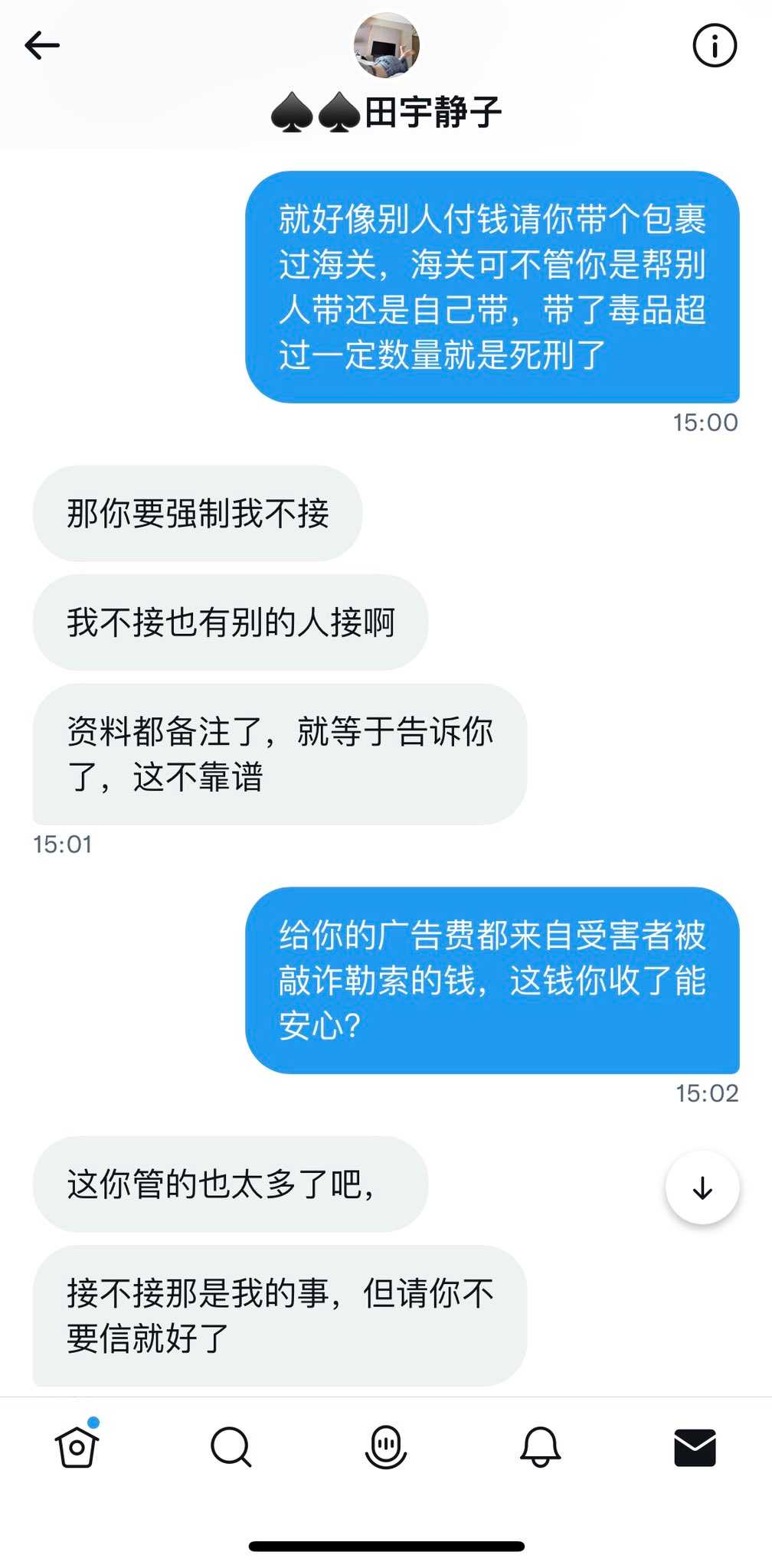
Task: Open the notifications bell tab
Action: tap(540, 1446)
